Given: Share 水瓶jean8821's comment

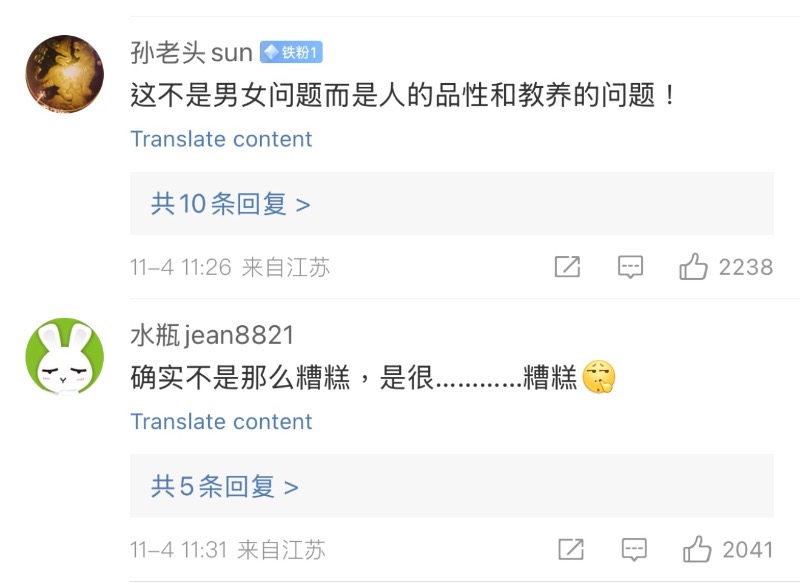Looking at the screenshot, I should point(571,549).
